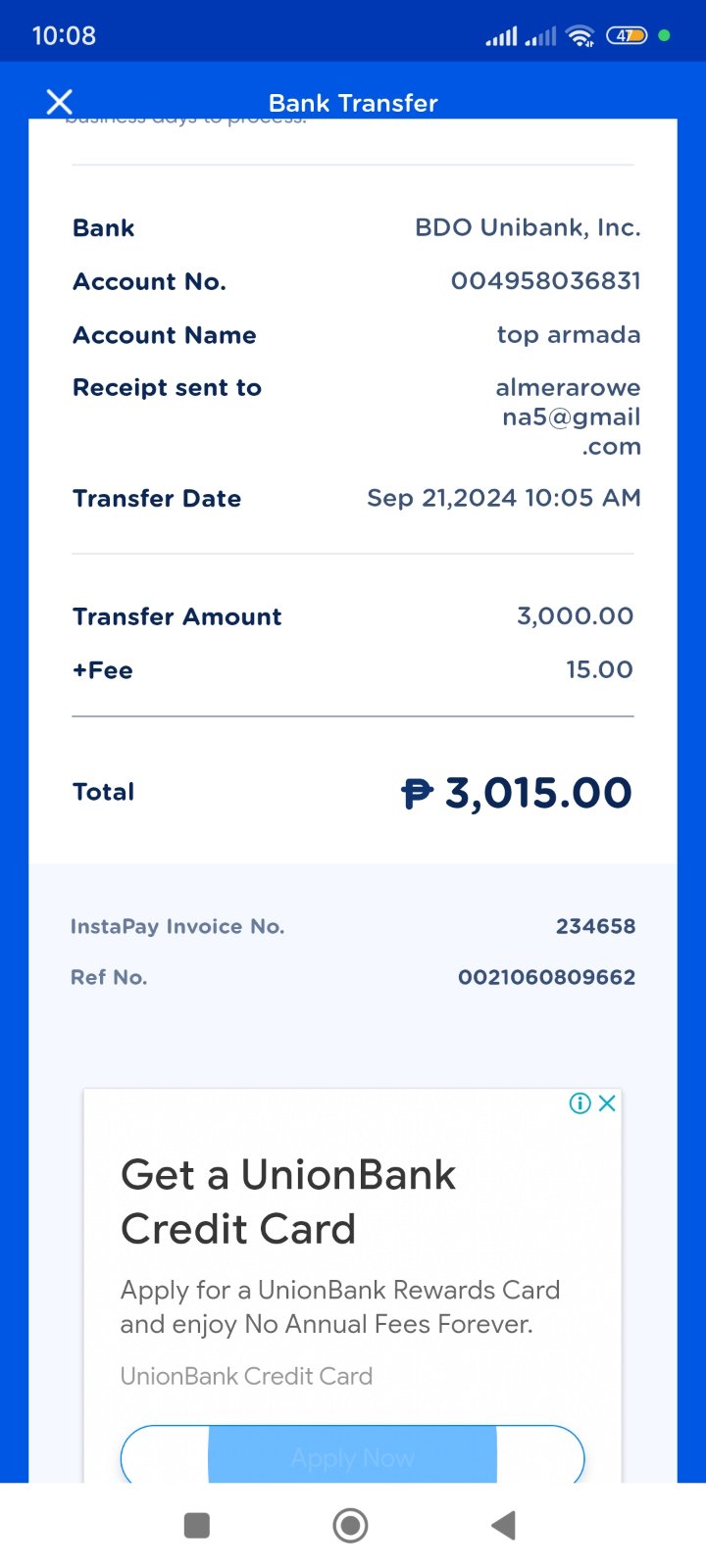Open the recent apps view
Viewport: 706px width, 1568px height.
point(197,1525)
